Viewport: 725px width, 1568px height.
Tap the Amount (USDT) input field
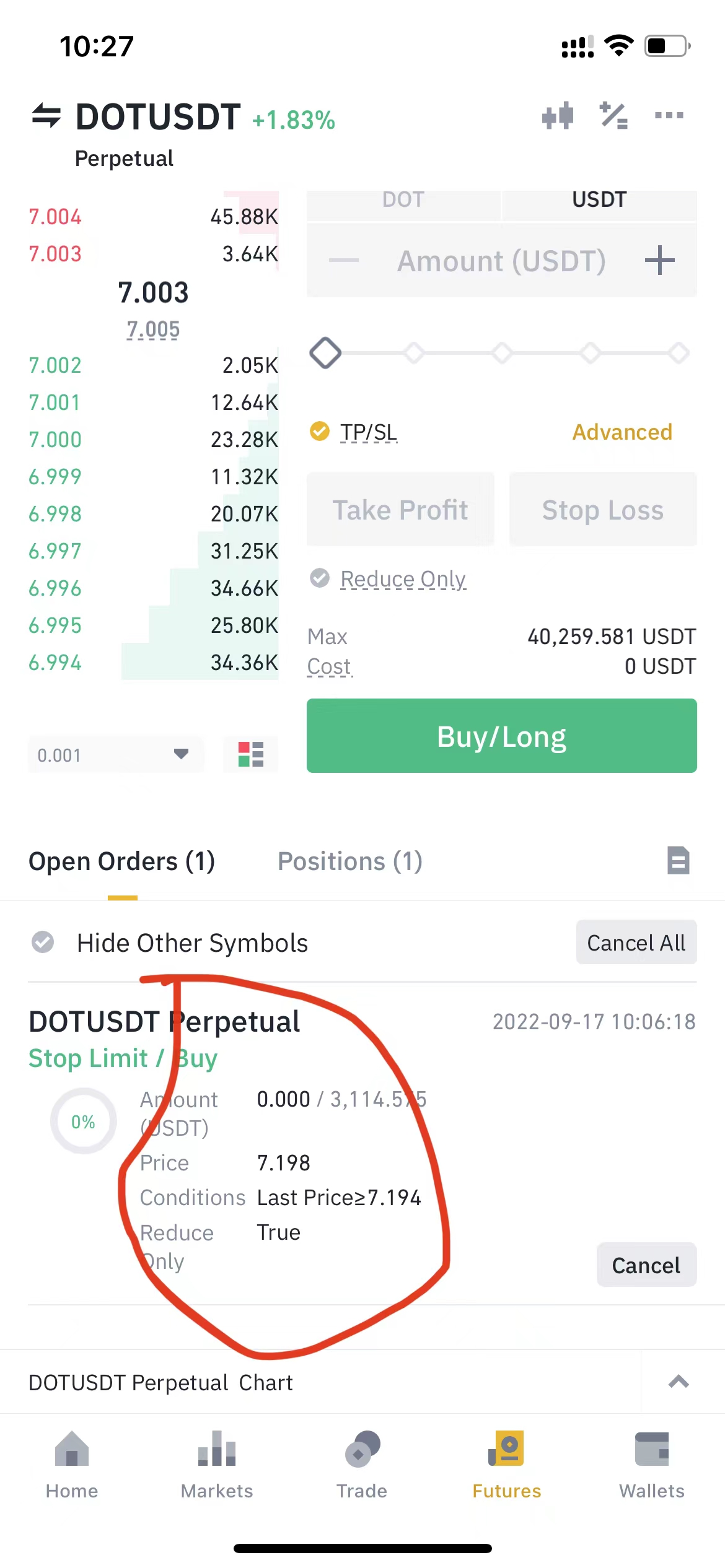502,260
